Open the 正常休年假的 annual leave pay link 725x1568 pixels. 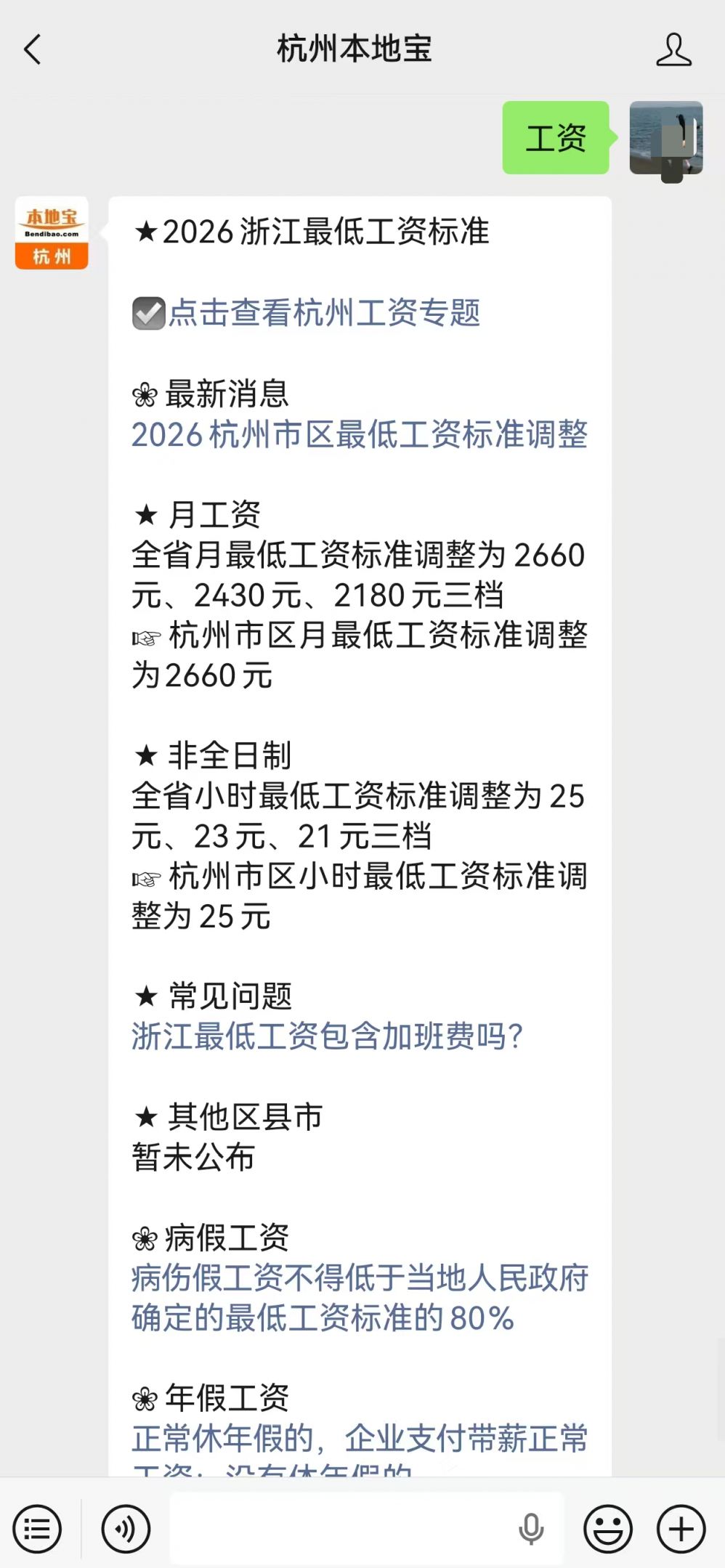pyautogui.click(x=360, y=1453)
